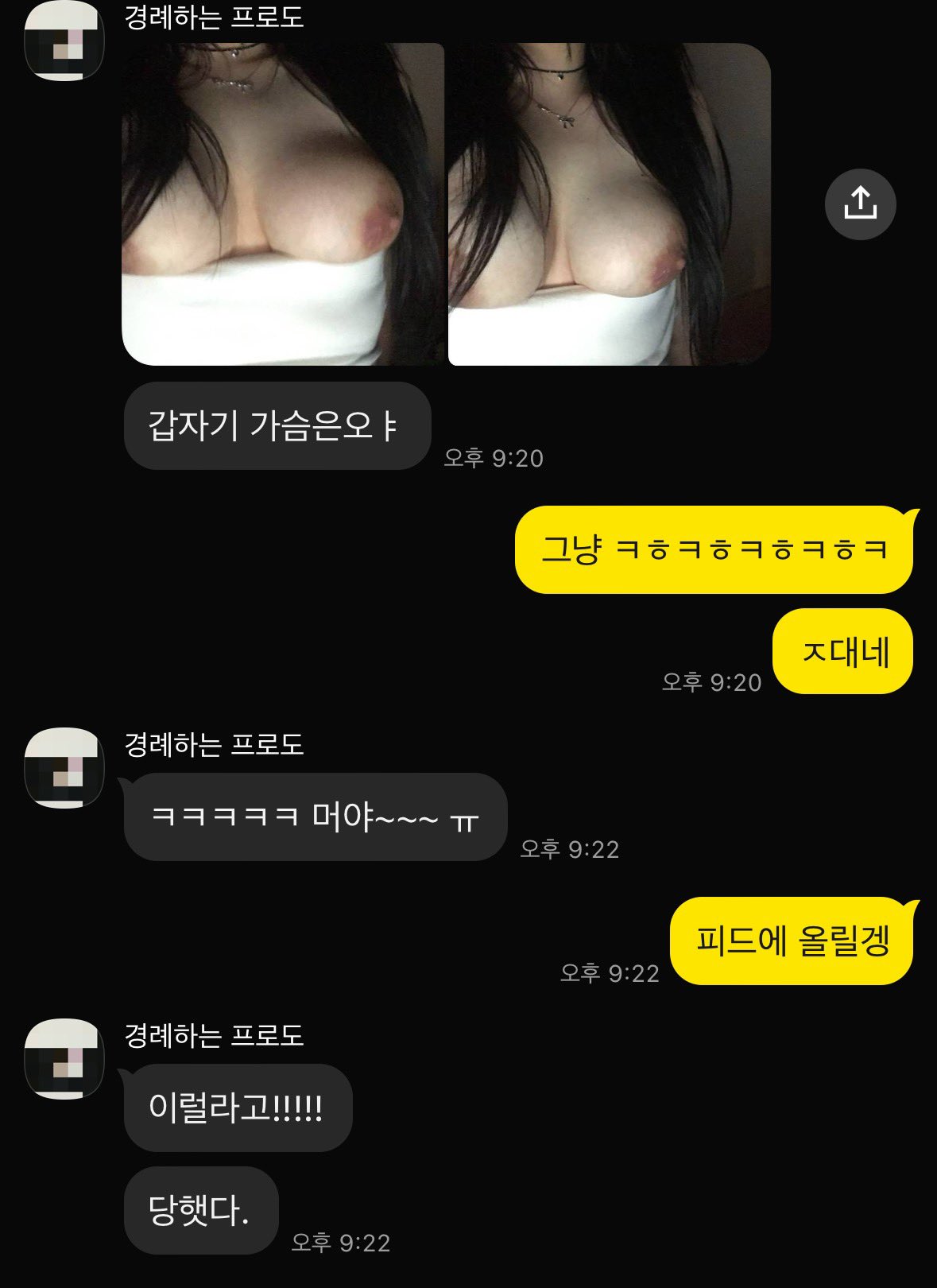The height and width of the screenshot is (1288, 937).
Task: Open profile picture beside the ㅋㅋㅋㅋㅋ 머야~~~ message
Action: 65,767
